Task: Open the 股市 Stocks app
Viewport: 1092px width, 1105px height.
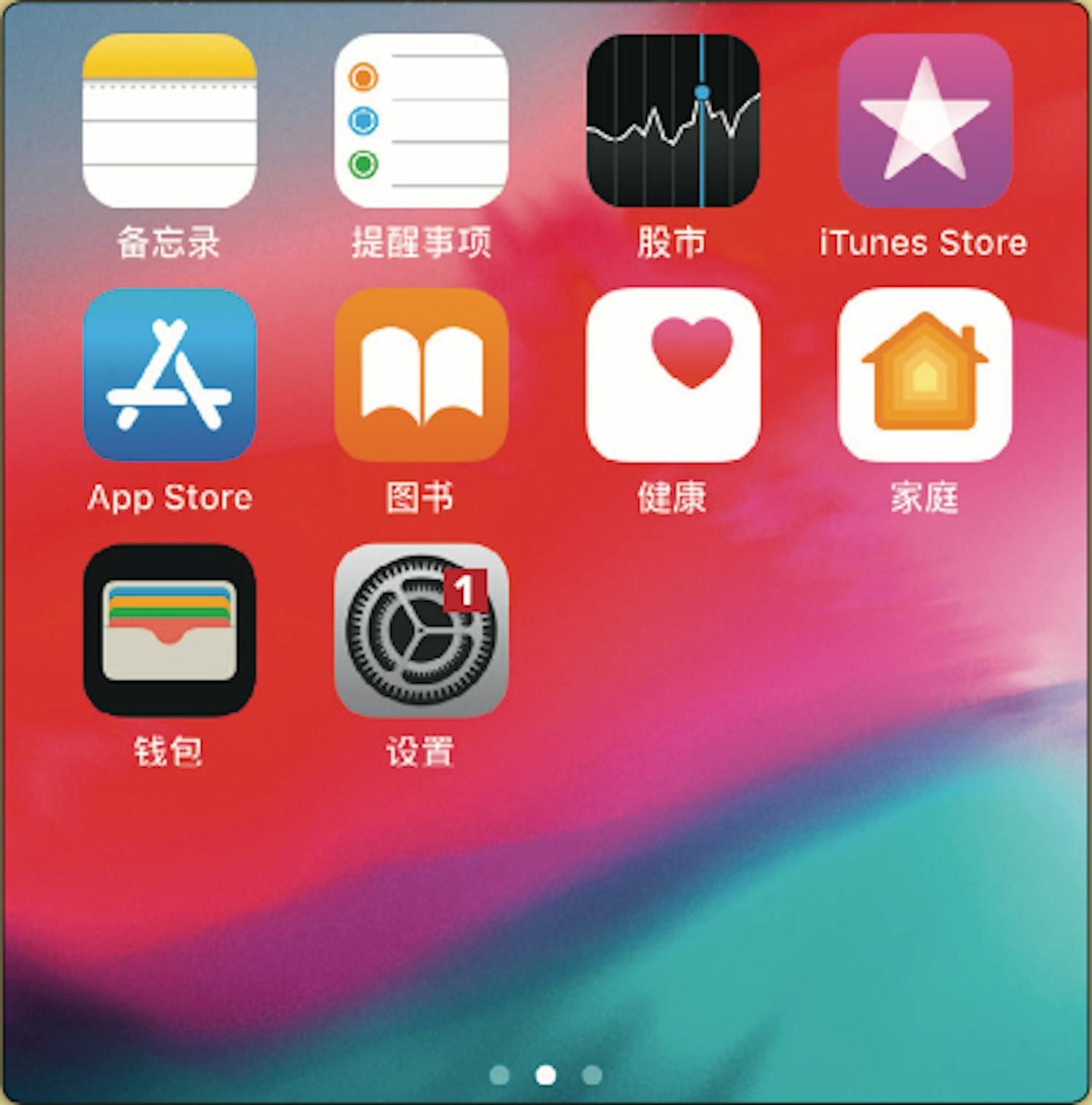Action: click(x=673, y=121)
